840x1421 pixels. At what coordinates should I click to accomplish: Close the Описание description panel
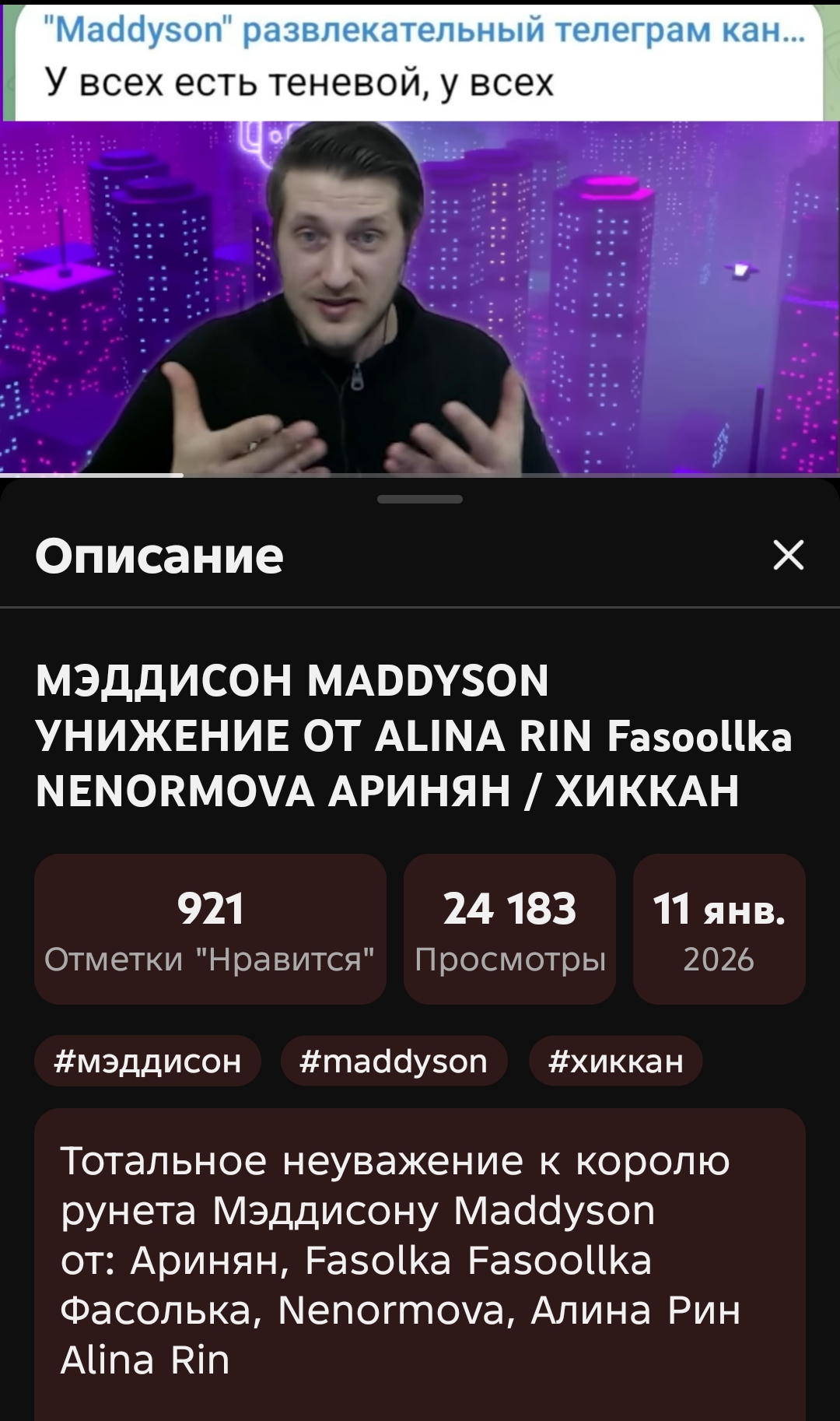point(788,556)
